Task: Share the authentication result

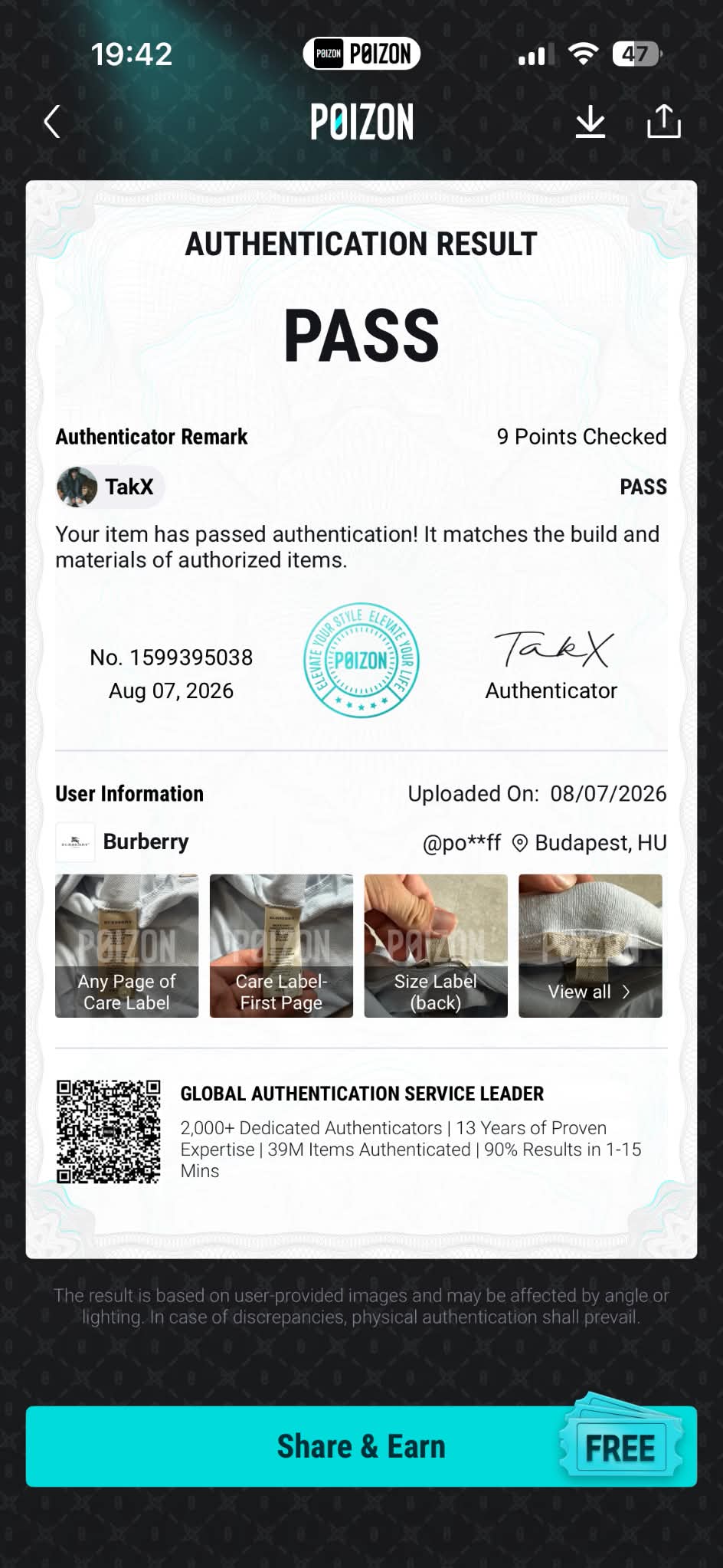Action: click(x=664, y=122)
